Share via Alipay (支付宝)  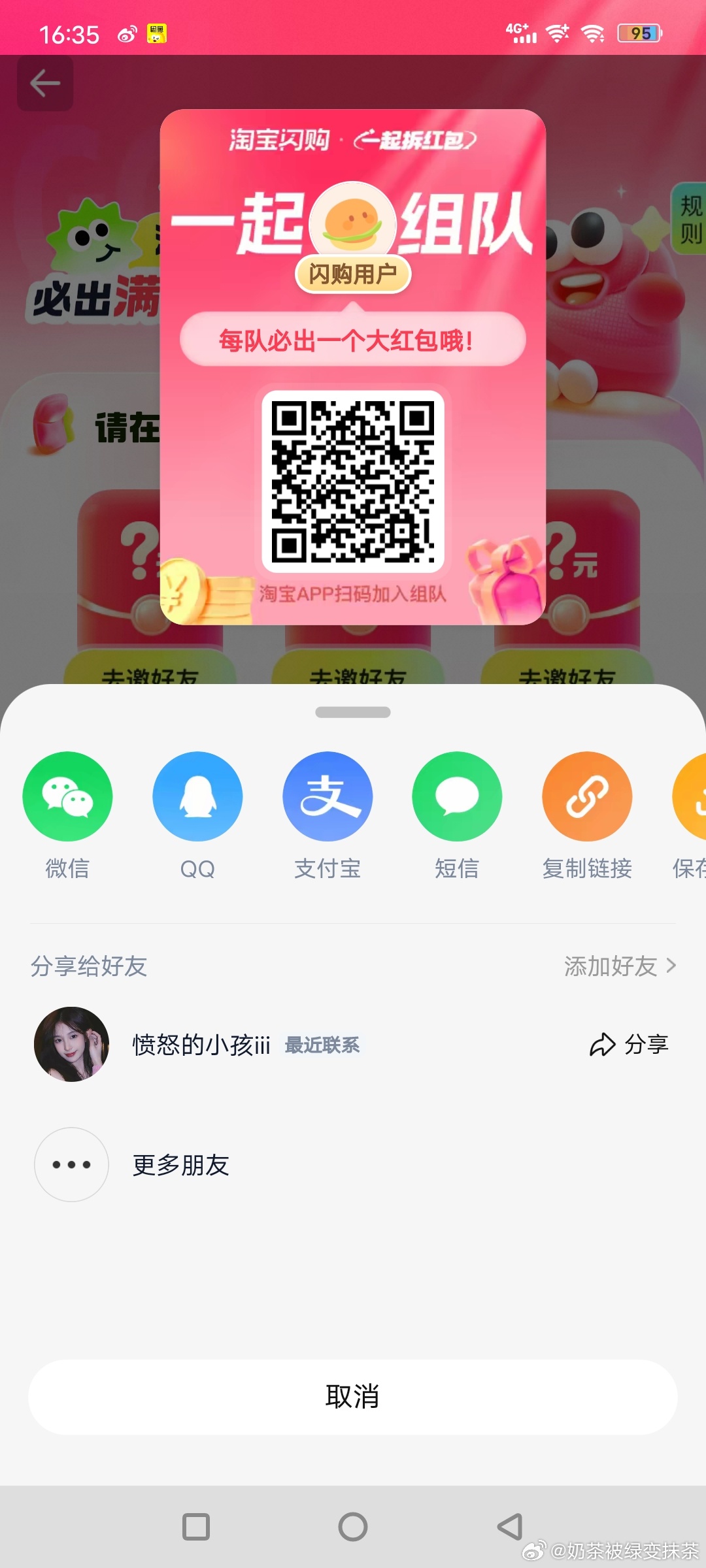328,796
